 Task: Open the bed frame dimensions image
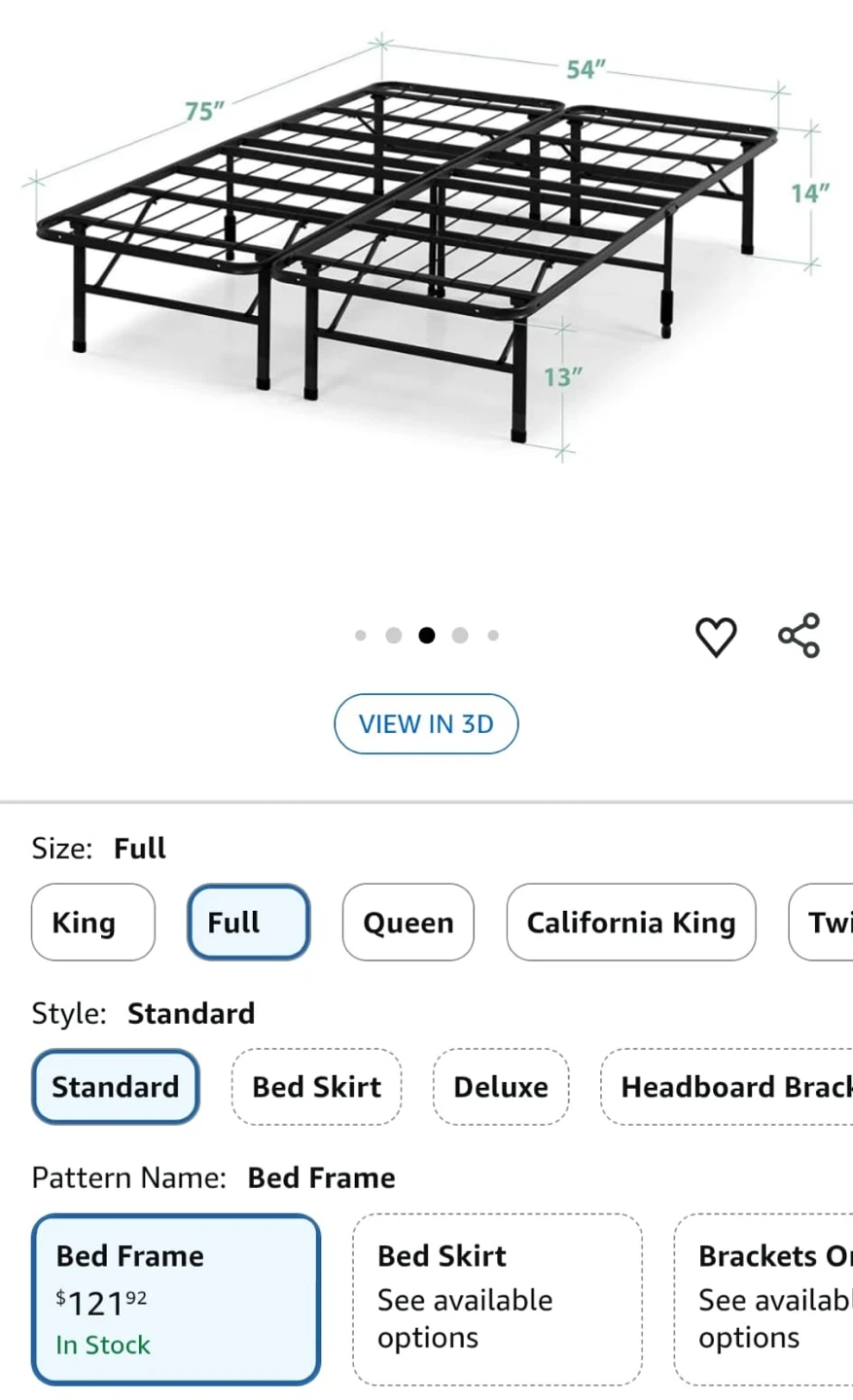coord(426,243)
